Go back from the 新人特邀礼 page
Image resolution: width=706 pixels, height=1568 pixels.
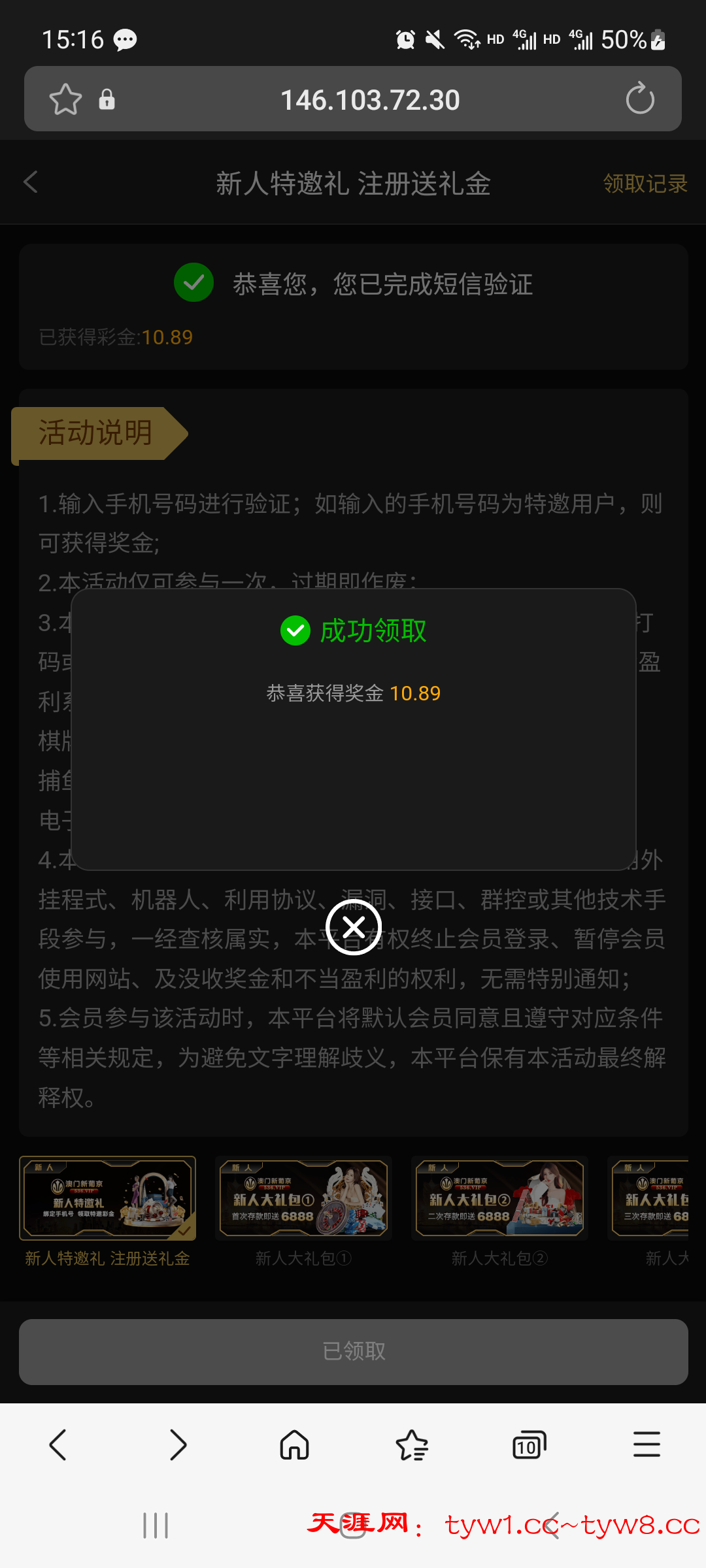31,182
